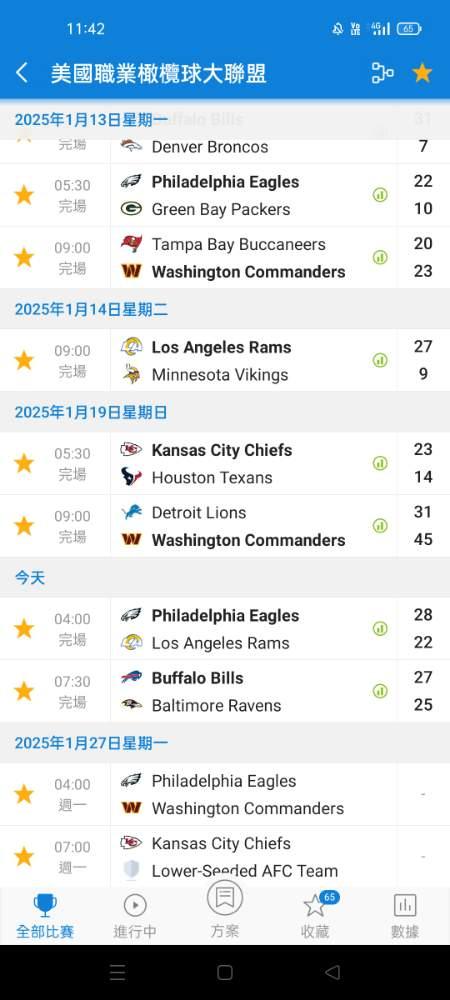This screenshot has height=1000, width=450.
Task: Open Kansas City Chiefs vs Houston Texans
Action: click(x=225, y=464)
